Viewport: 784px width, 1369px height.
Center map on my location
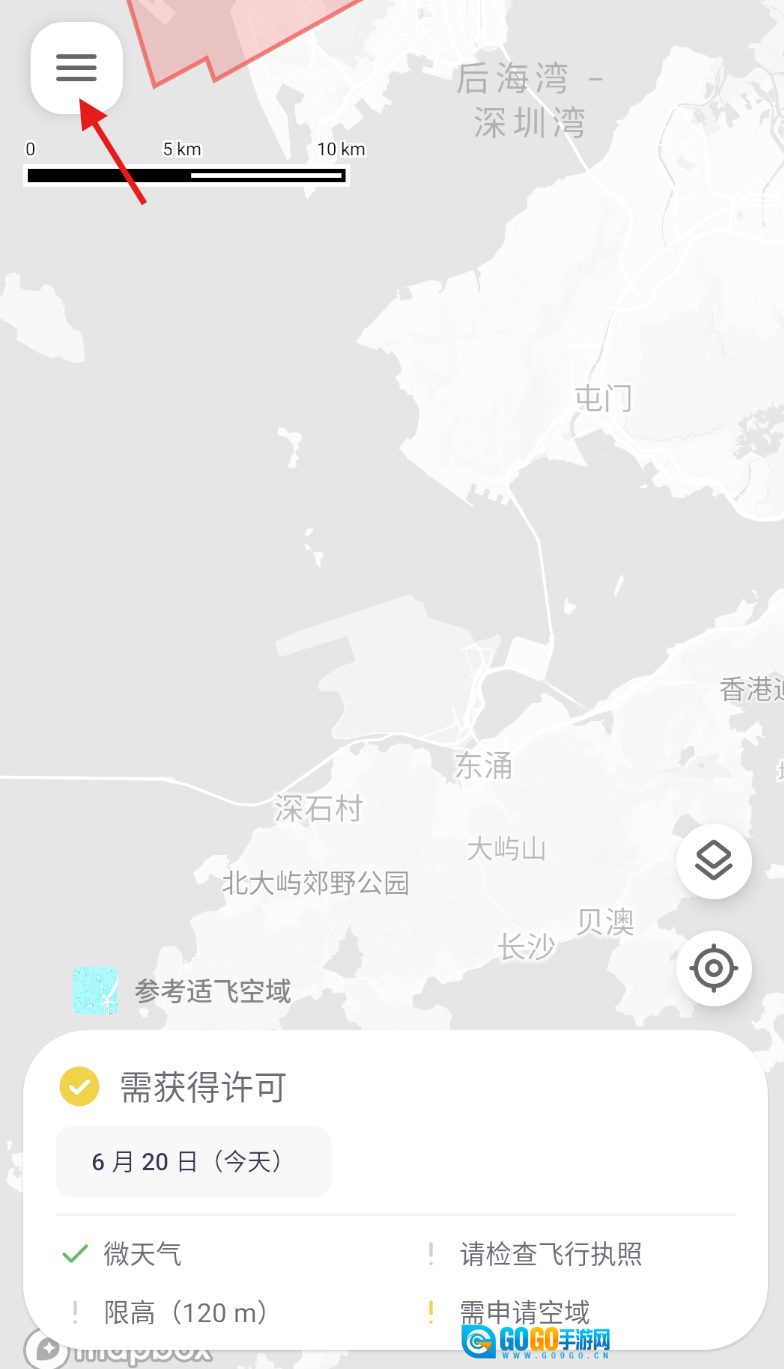point(714,968)
